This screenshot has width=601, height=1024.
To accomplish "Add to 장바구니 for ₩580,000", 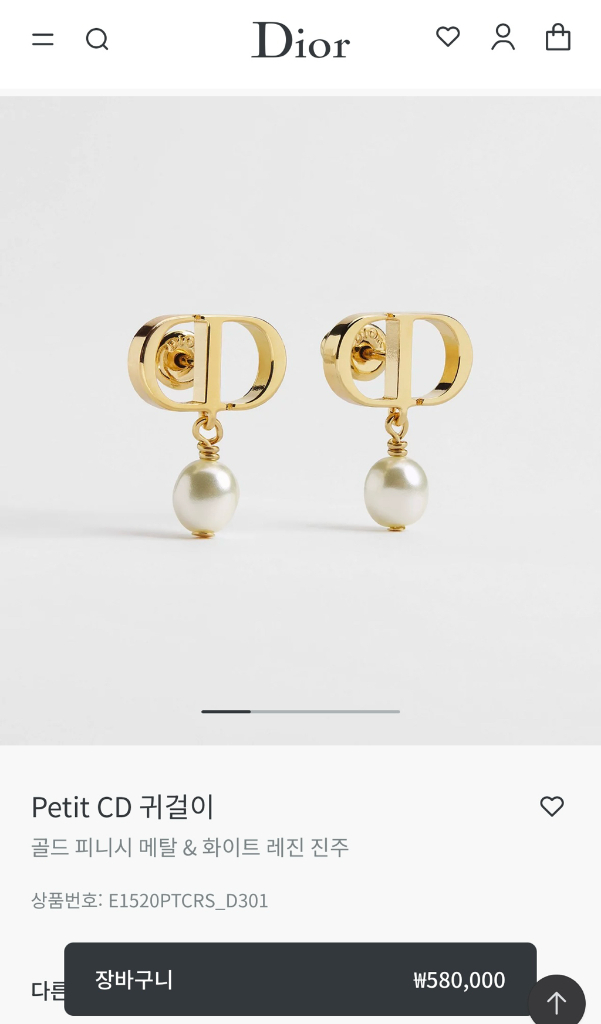I will (x=300, y=979).
